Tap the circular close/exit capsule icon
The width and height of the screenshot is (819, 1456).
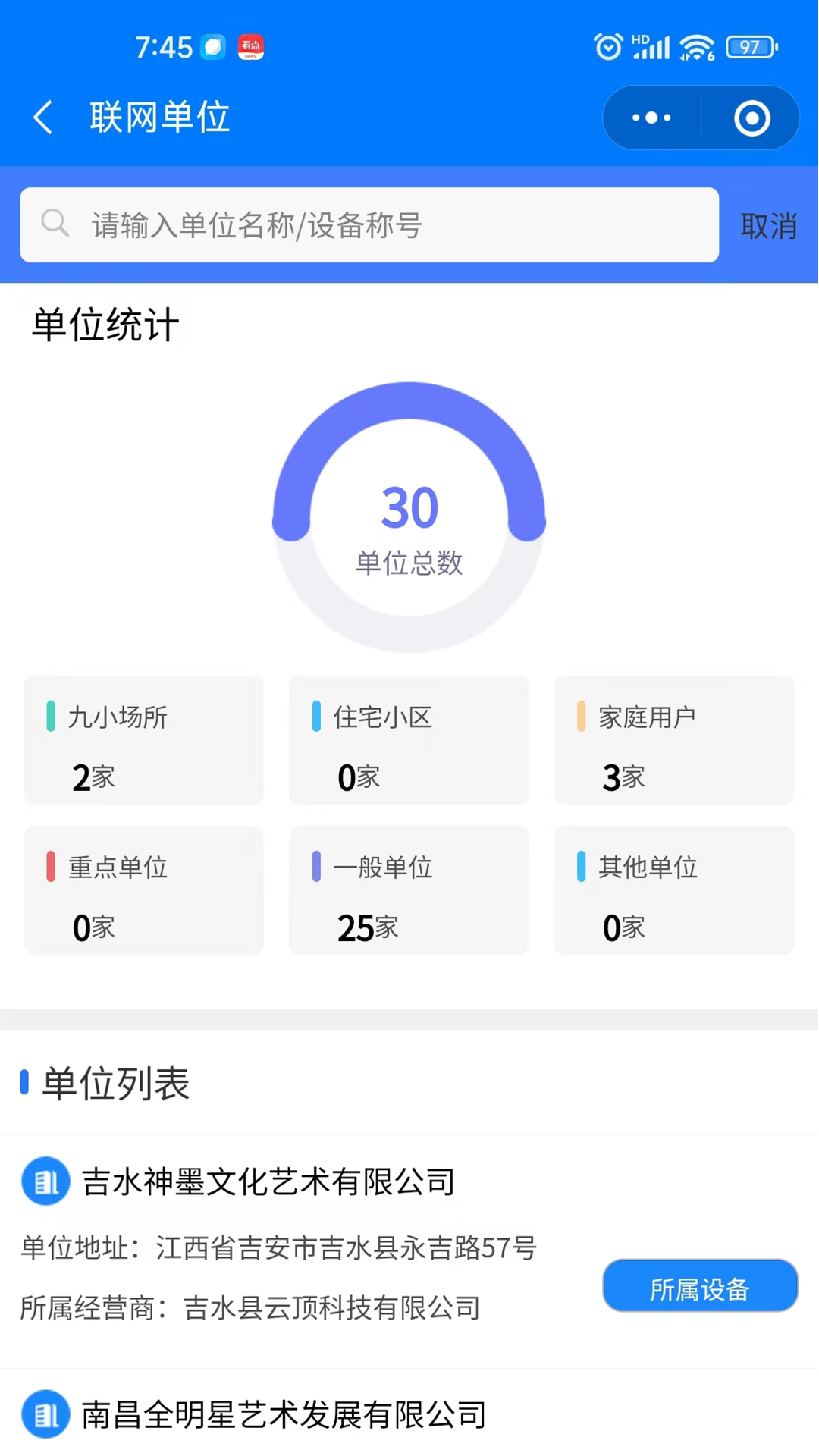752,118
